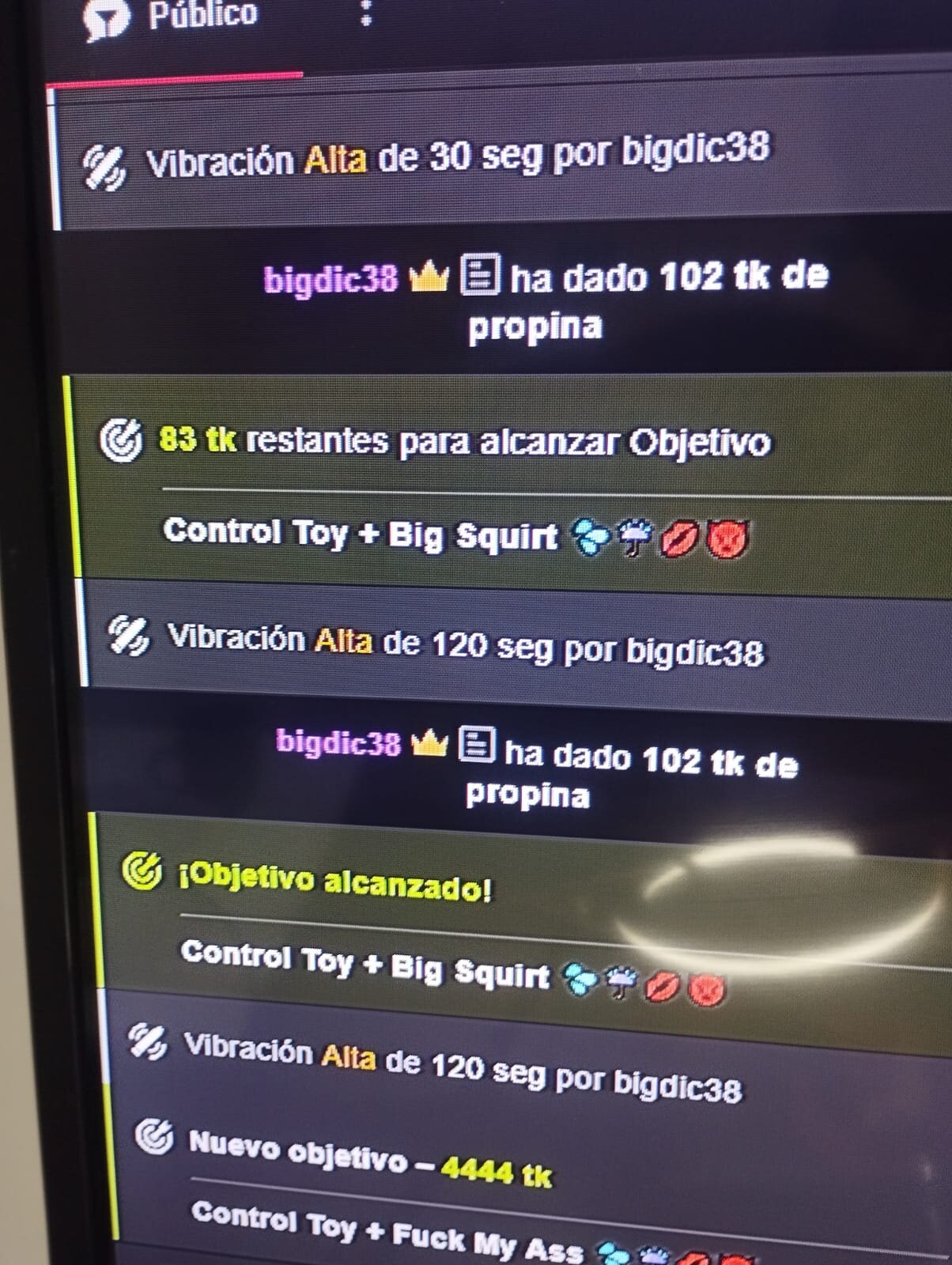Open bigdic38's profile from the second tip message

pos(338,742)
